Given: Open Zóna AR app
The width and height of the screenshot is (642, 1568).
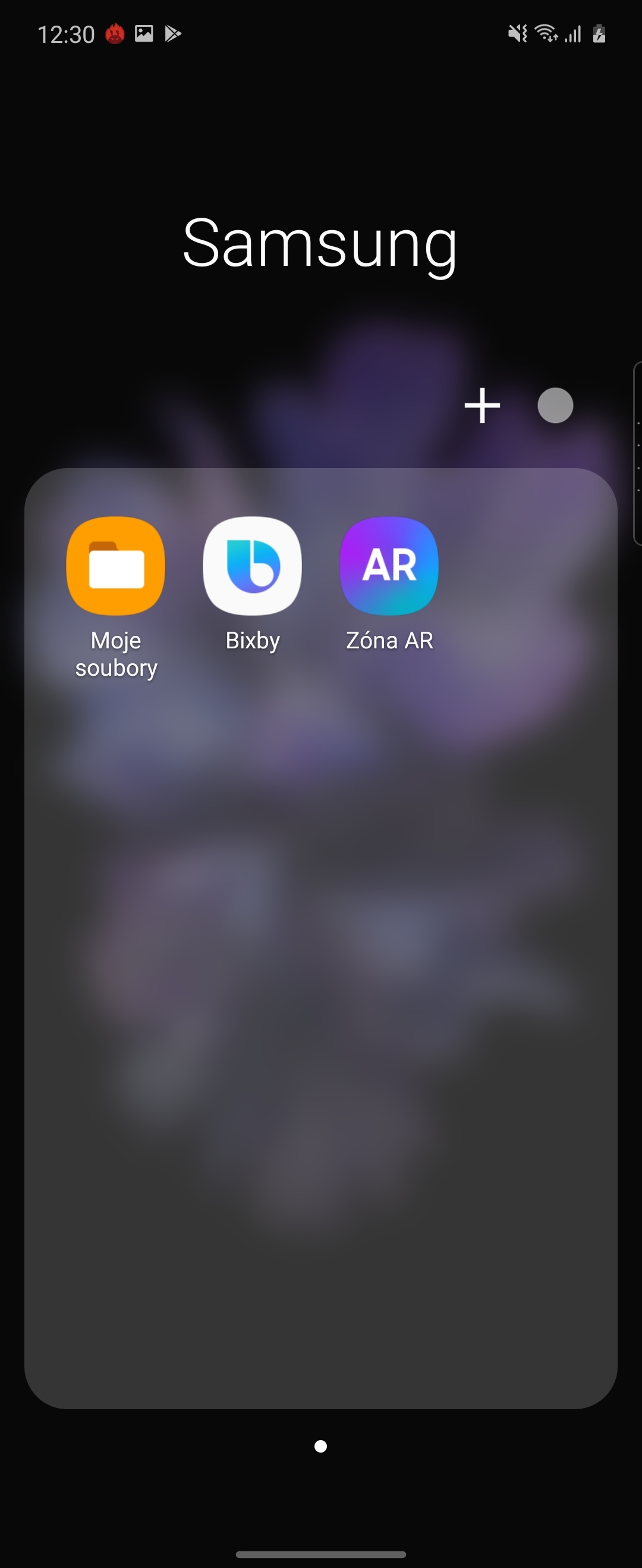Looking at the screenshot, I should point(389,566).
